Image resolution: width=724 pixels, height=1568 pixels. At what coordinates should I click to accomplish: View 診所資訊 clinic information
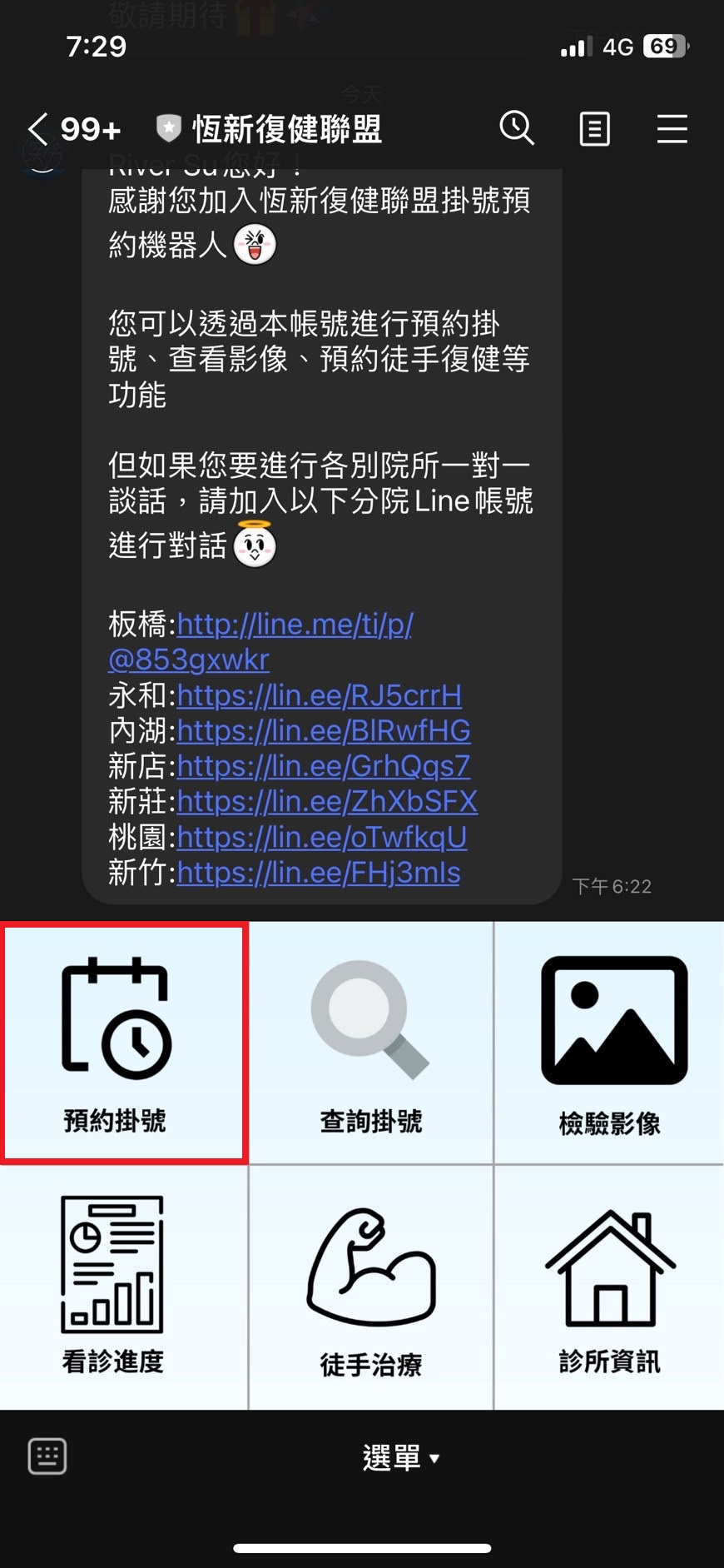(610, 1287)
